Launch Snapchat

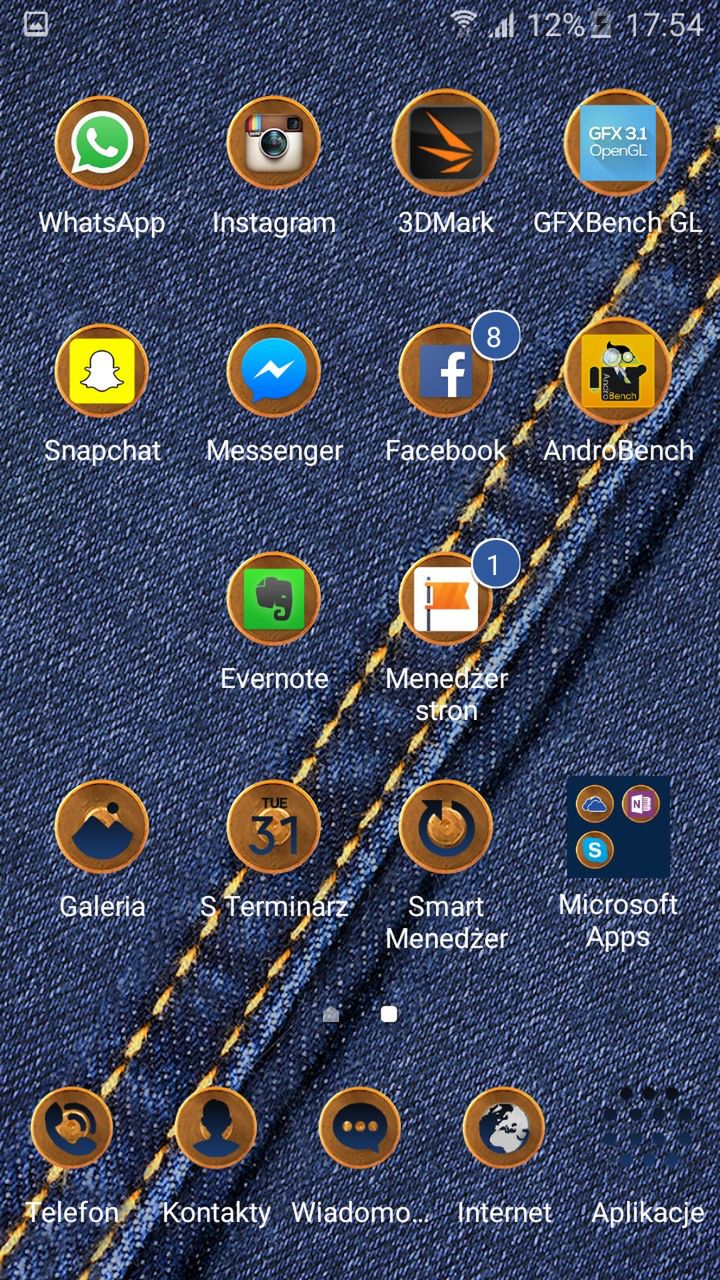(x=101, y=371)
